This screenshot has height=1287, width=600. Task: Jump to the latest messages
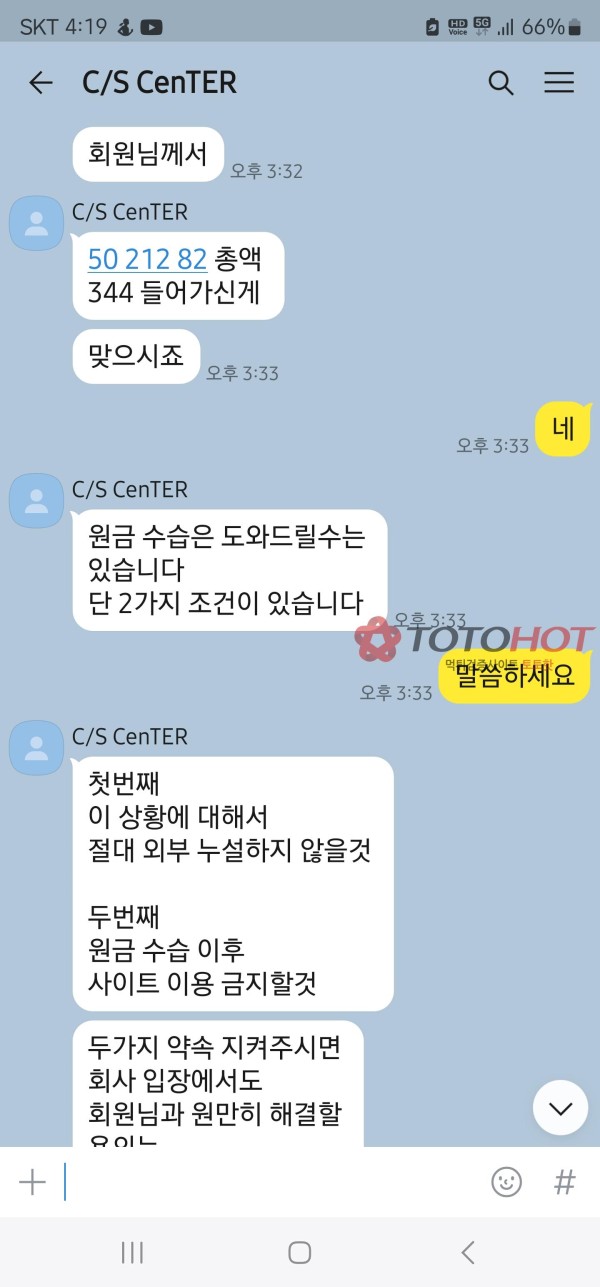pyautogui.click(x=560, y=1108)
